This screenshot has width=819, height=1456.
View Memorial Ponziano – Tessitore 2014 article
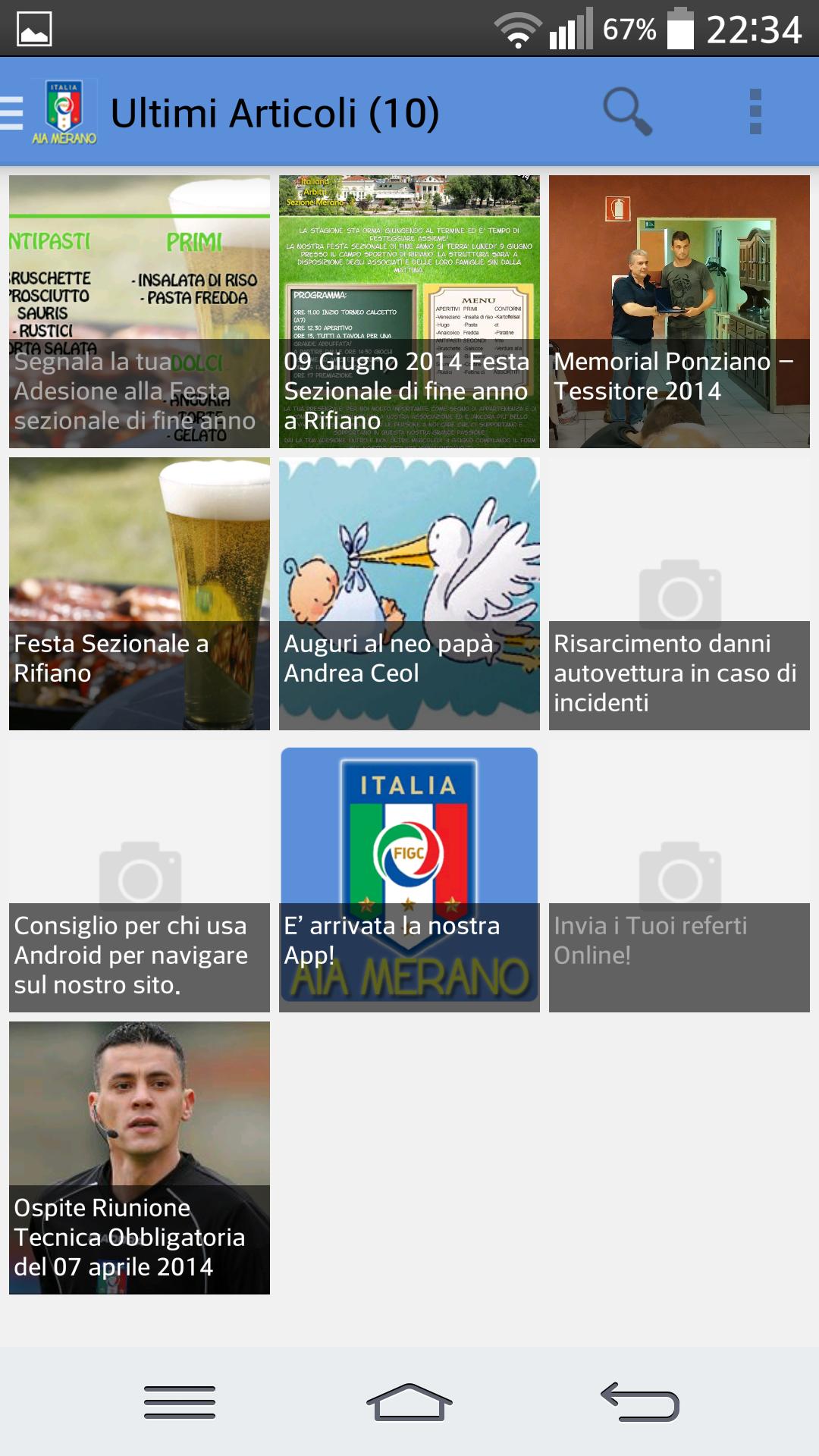pyautogui.click(x=679, y=312)
